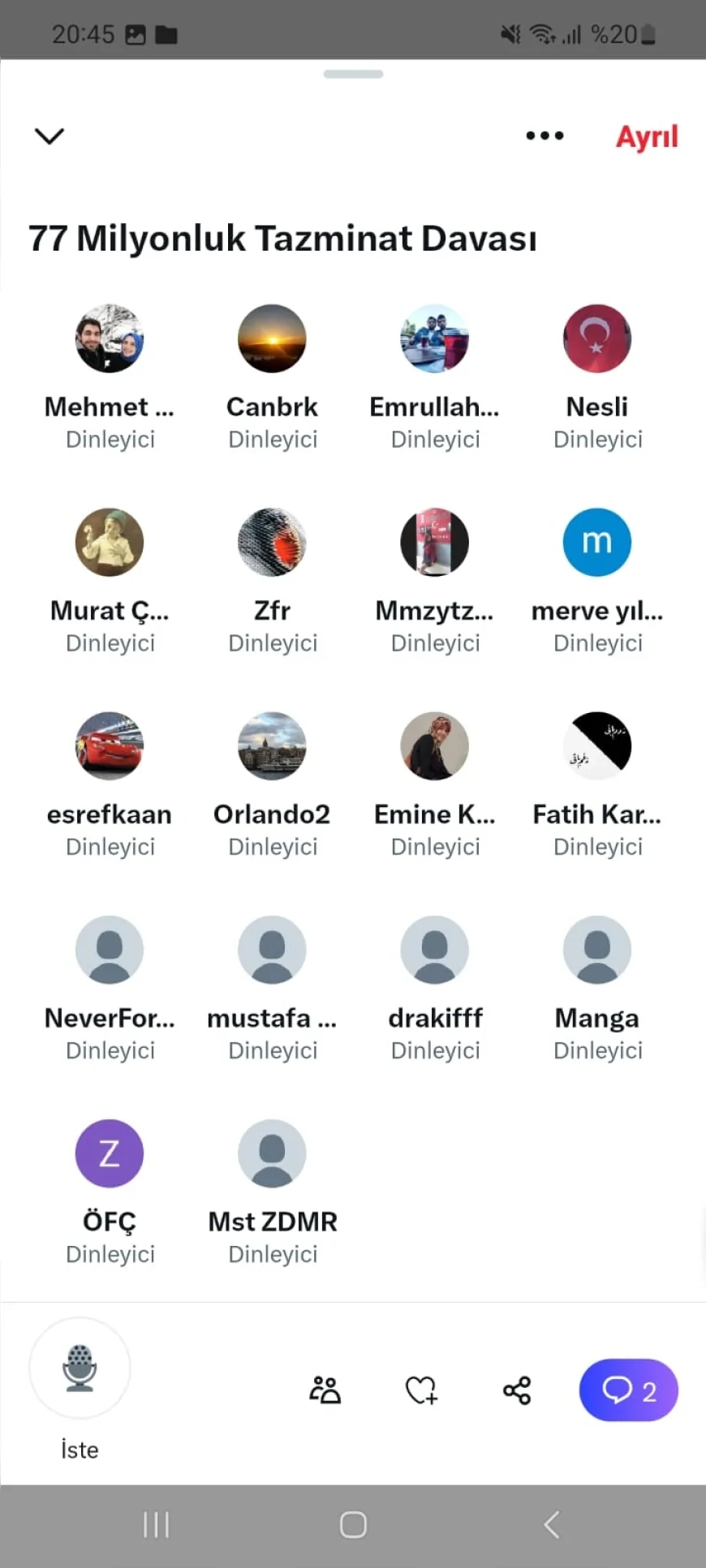Share this Space
Screen dimensions: 706x1568
pyautogui.click(x=517, y=1390)
